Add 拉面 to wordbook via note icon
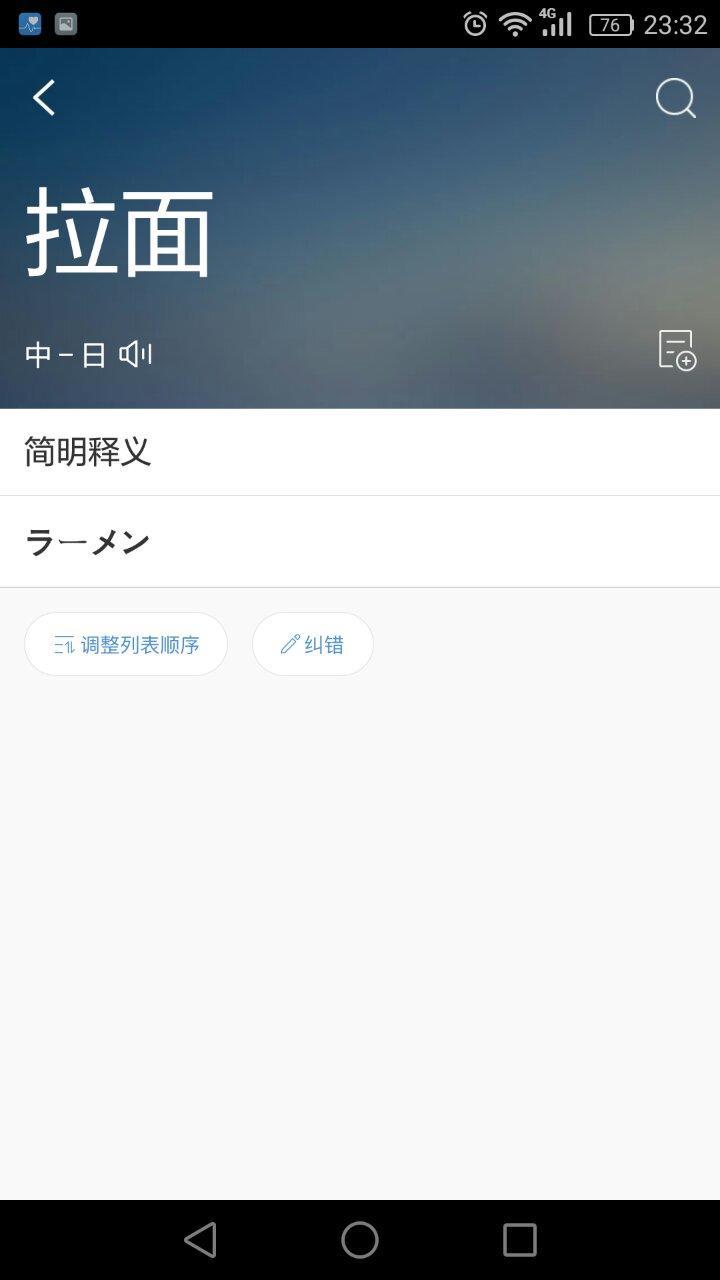Image resolution: width=720 pixels, height=1280 pixels. click(679, 352)
